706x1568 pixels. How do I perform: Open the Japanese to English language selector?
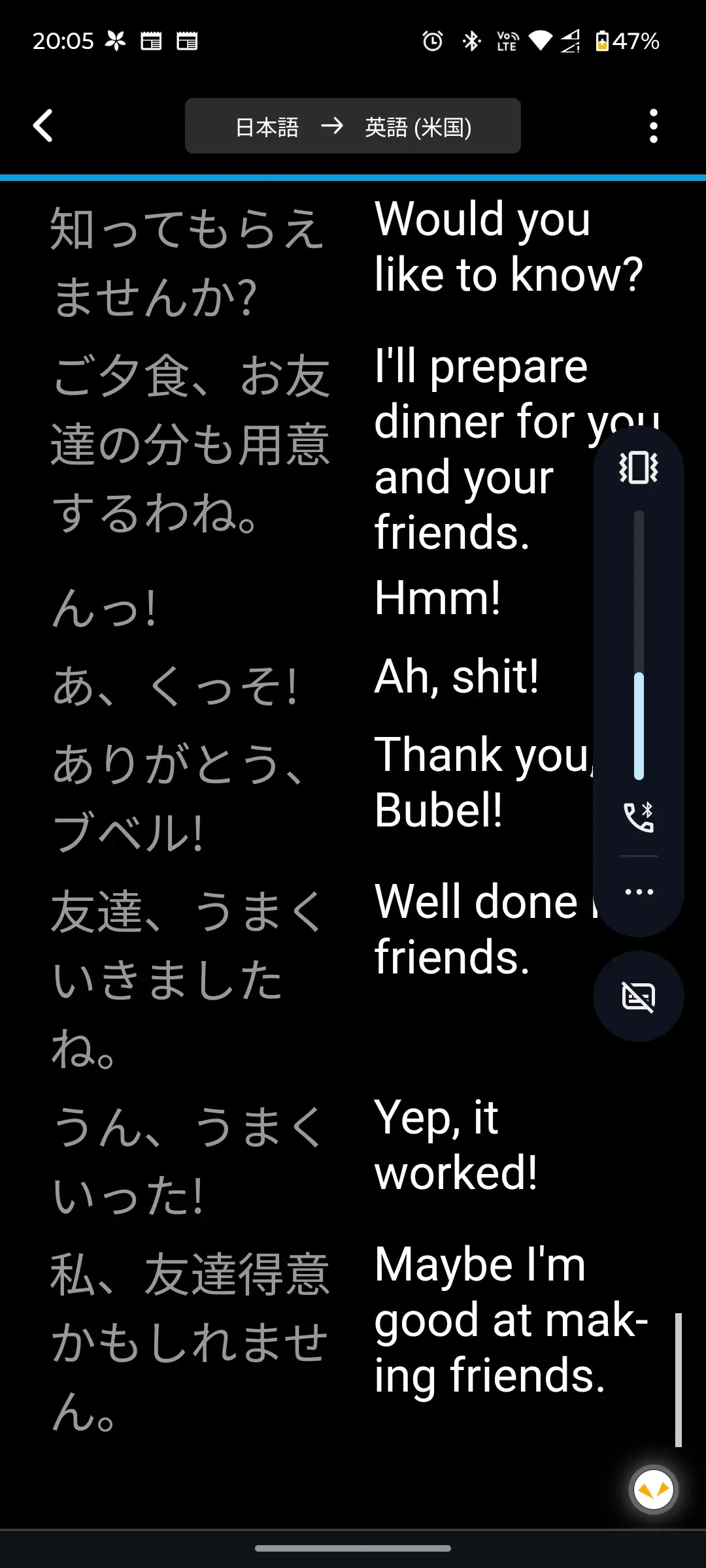(x=353, y=126)
